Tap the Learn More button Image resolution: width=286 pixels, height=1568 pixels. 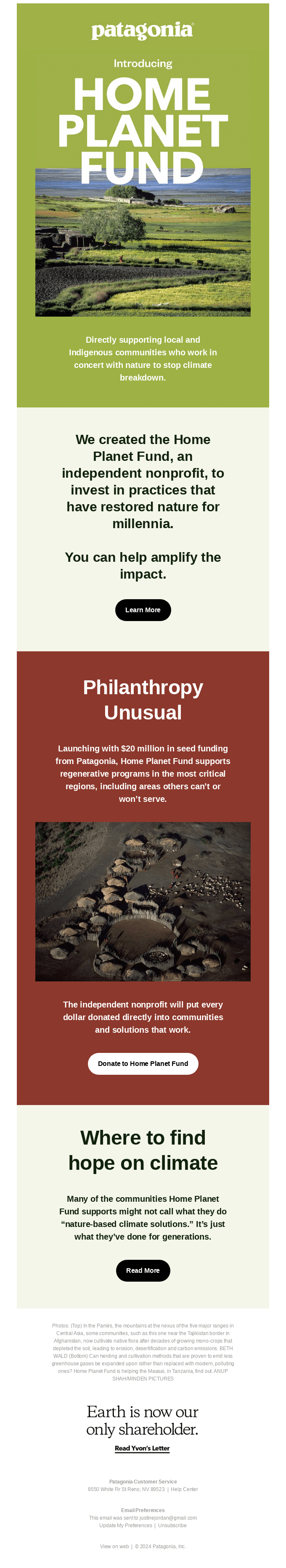pos(143,609)
